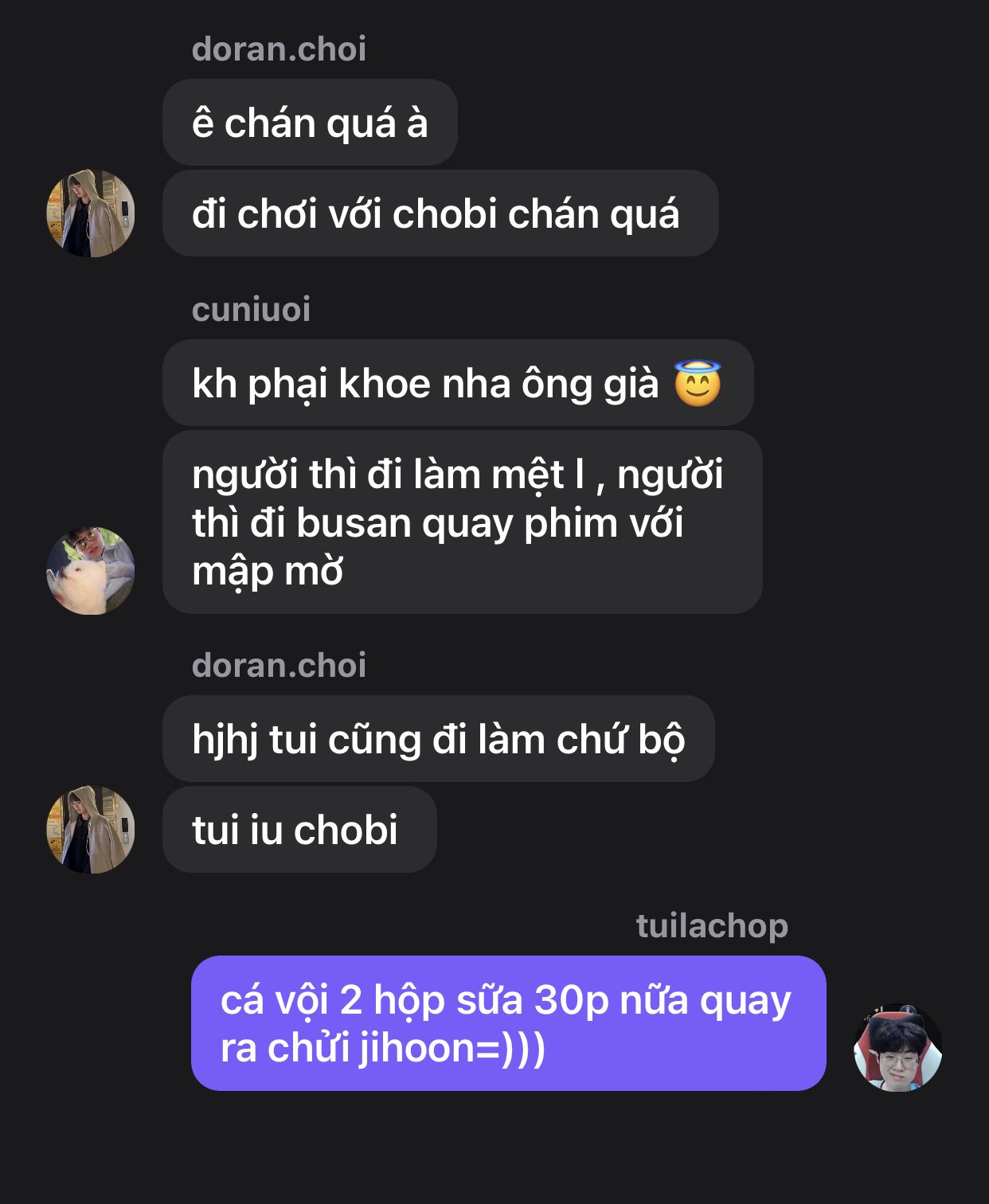
Task: View tuilachop's profile photo
Action: coord(898,1047)
